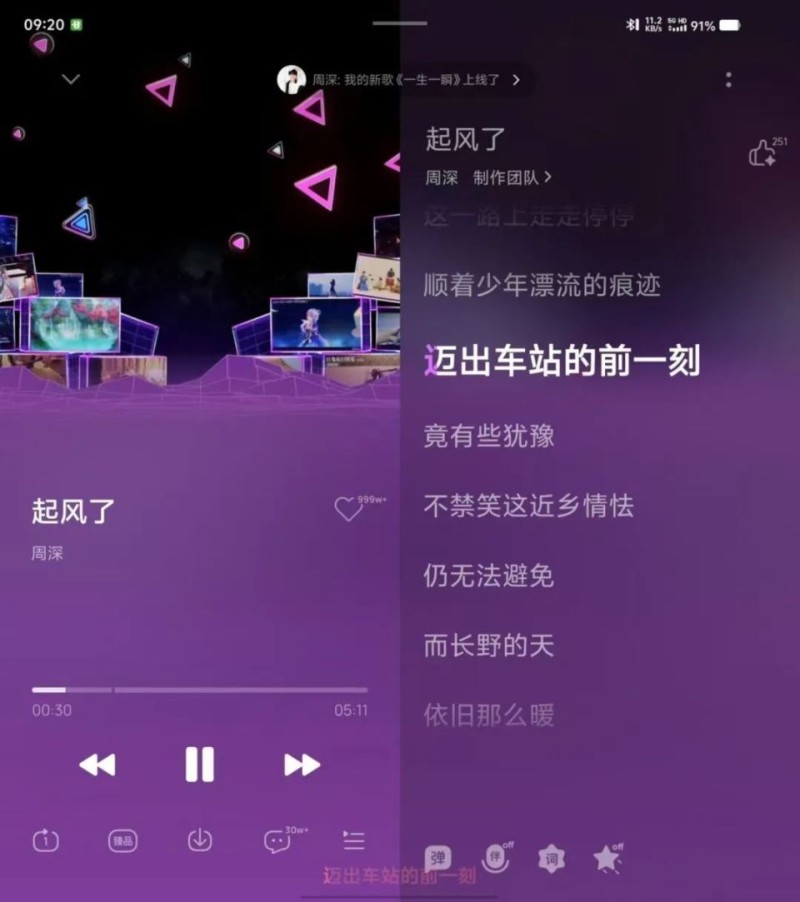800x902 pixels.
Task: Favorite 起风了 with the heart icon
Action: [x=348, y=509]
